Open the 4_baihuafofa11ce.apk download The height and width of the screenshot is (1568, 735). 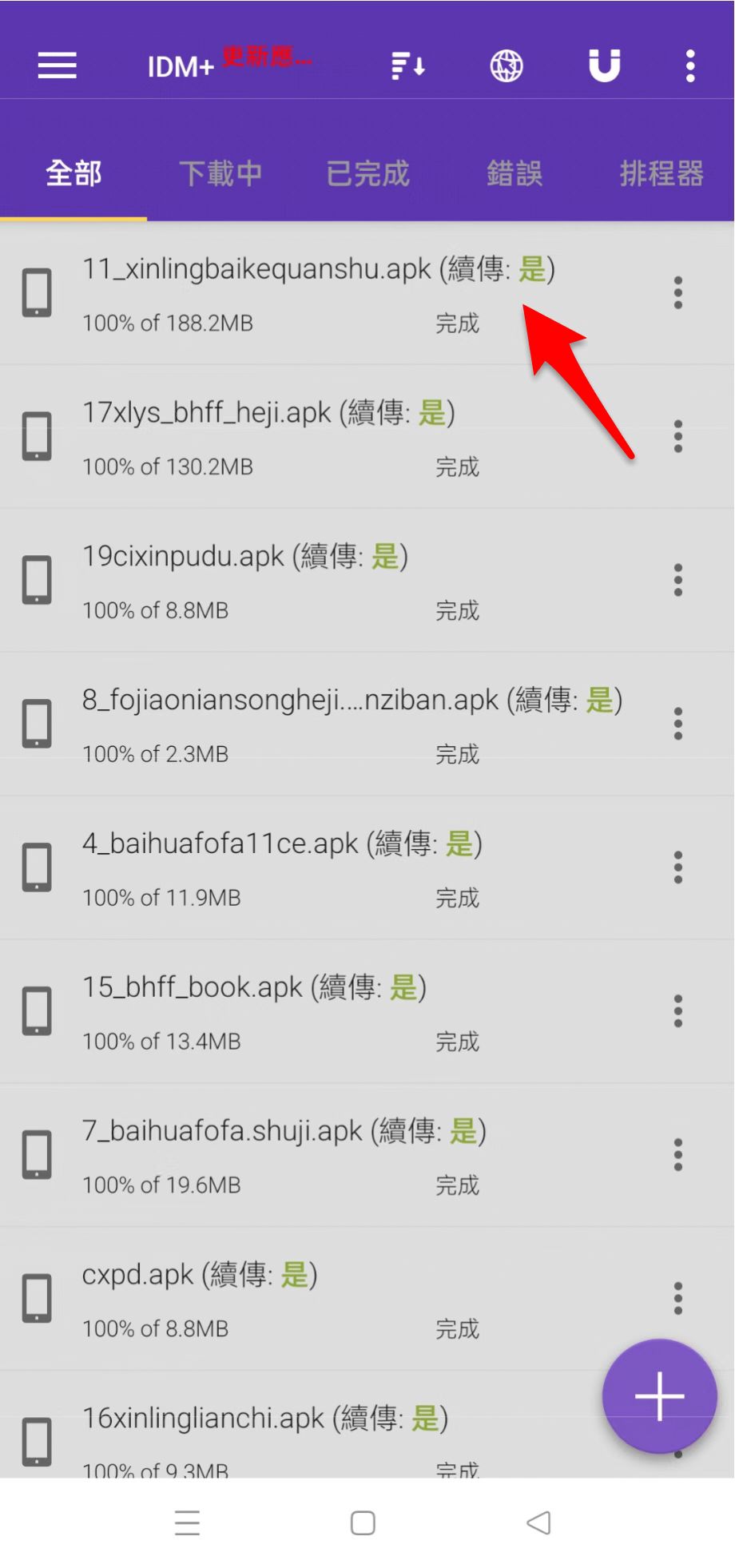[320, 868]
